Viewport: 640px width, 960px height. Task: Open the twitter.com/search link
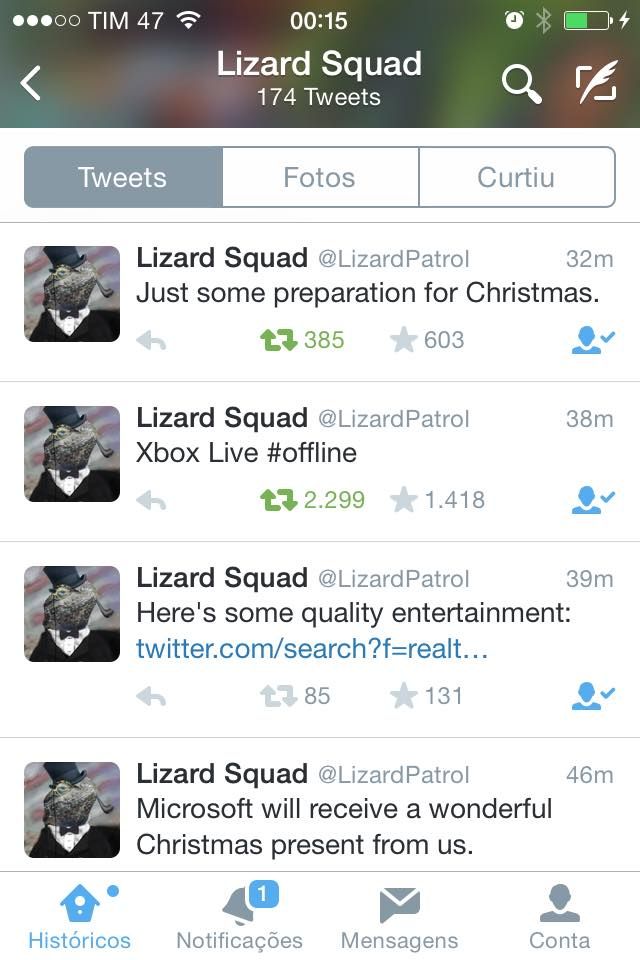(x=311, y=649)
